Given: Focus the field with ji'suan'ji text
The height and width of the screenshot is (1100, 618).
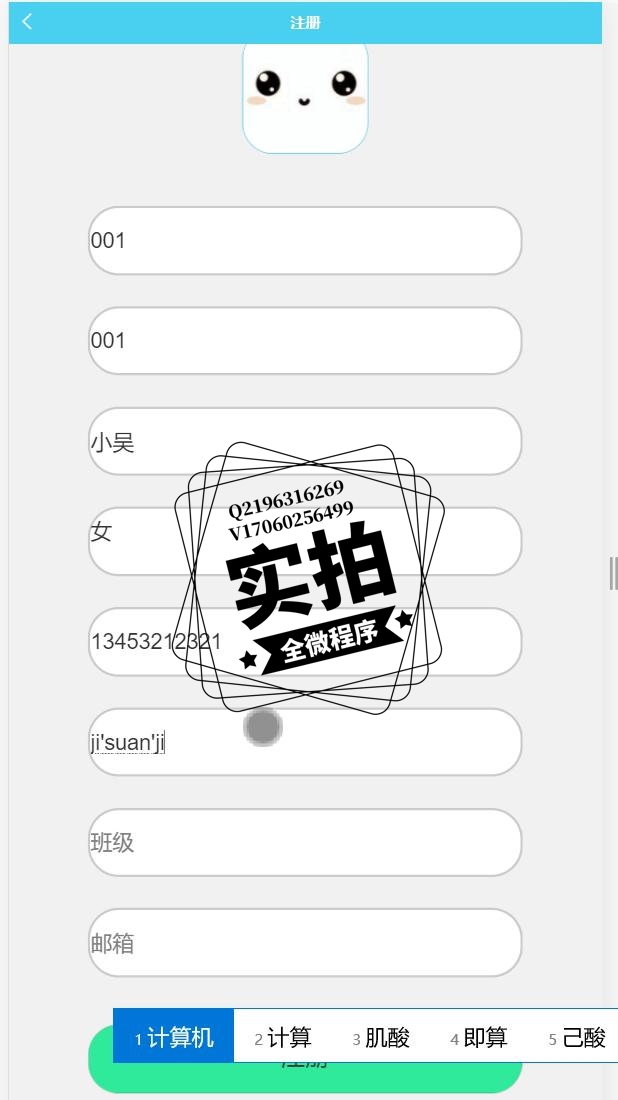Looking at the screenshot, I should coord(305,742).
